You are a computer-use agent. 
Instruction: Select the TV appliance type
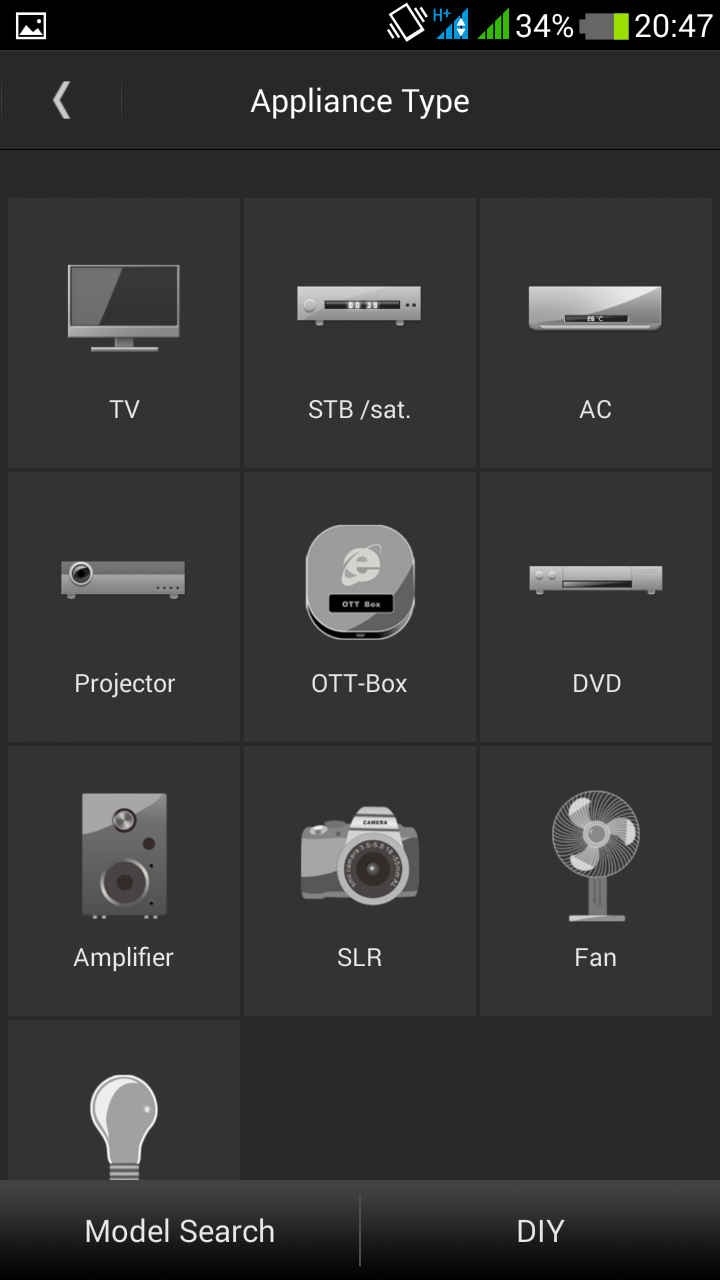click(124, 332)
